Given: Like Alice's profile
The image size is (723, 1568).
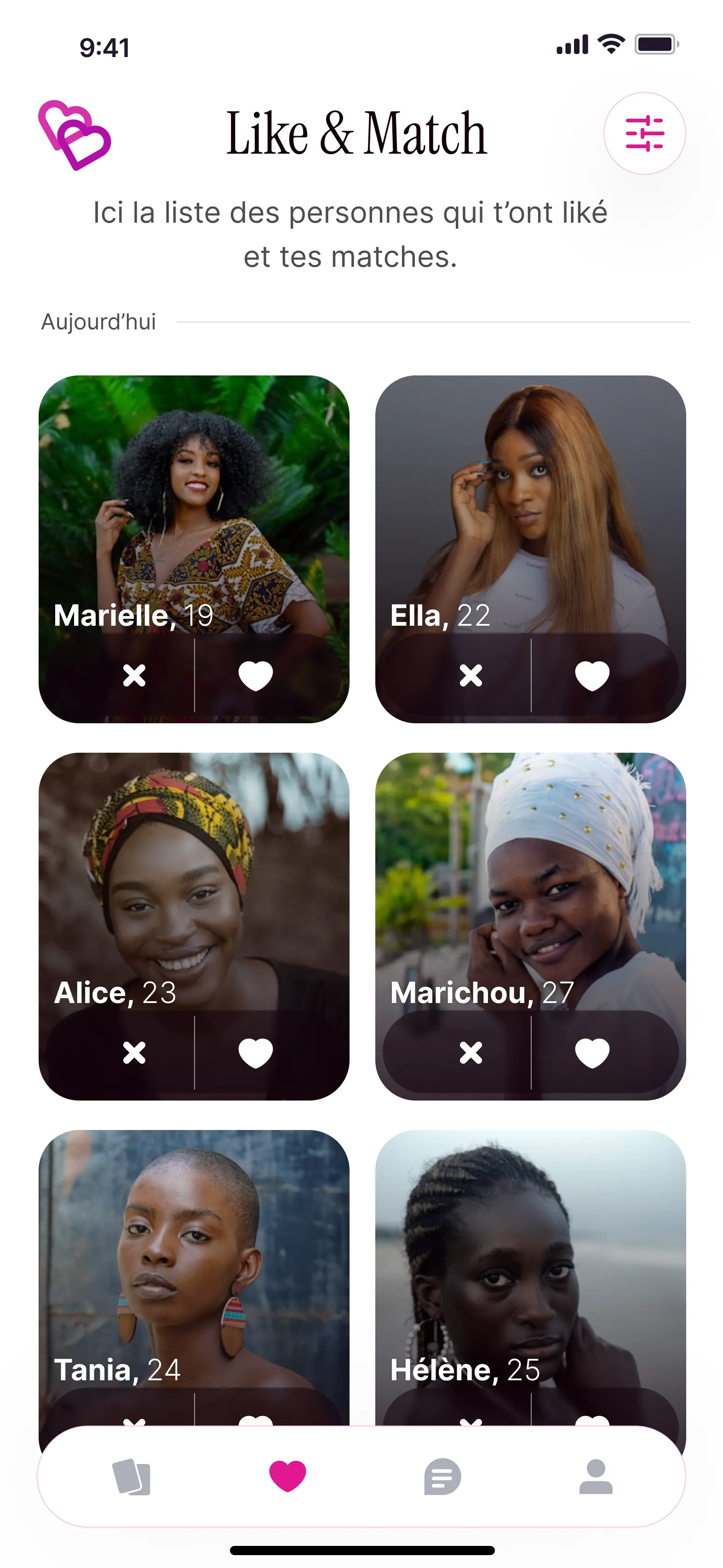Looking at the screenshot, I should 256,1054.
